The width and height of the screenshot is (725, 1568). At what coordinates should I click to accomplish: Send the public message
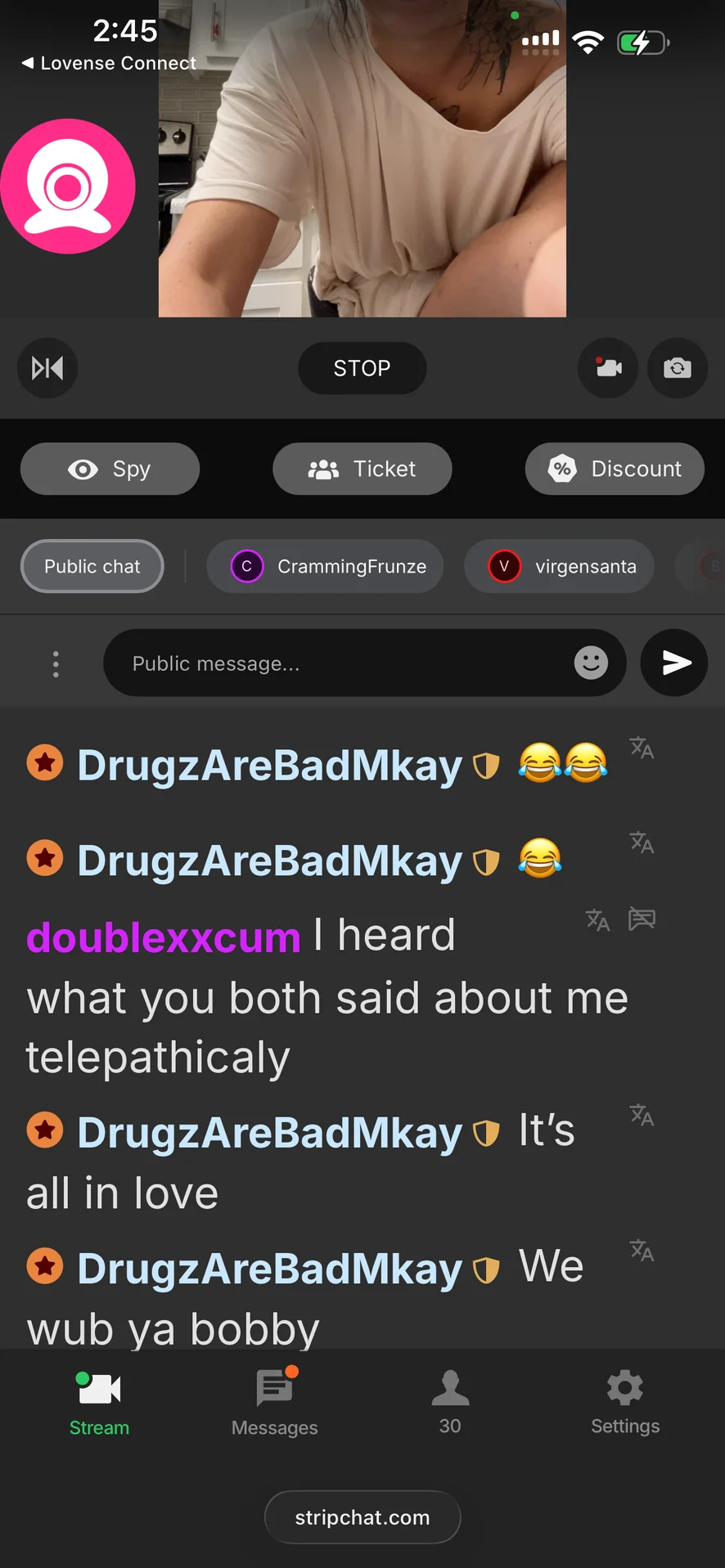tap(674, 663)
